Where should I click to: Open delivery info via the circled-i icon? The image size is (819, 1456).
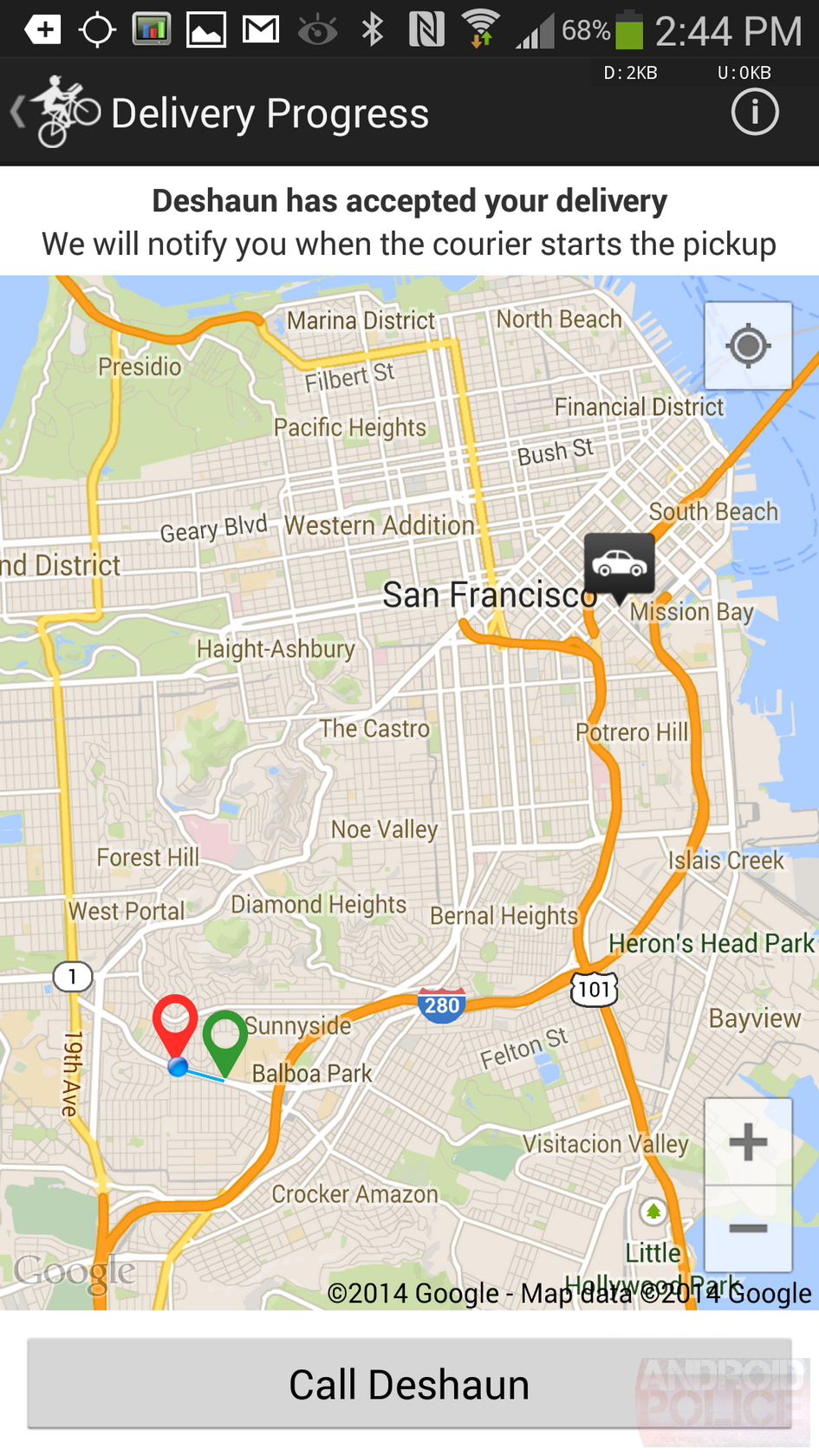[x=754, y=112]
